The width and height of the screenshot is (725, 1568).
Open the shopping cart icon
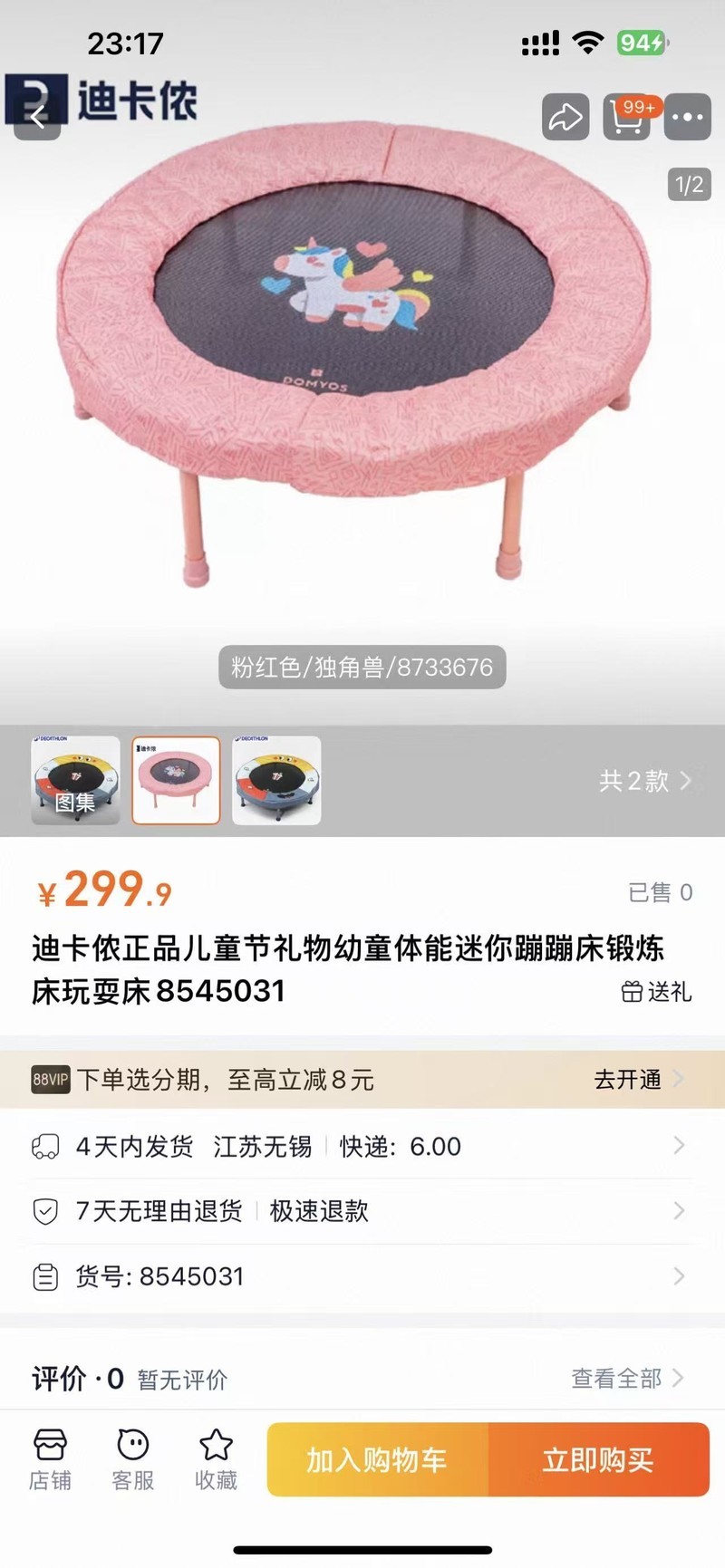[x=627, y=117]
